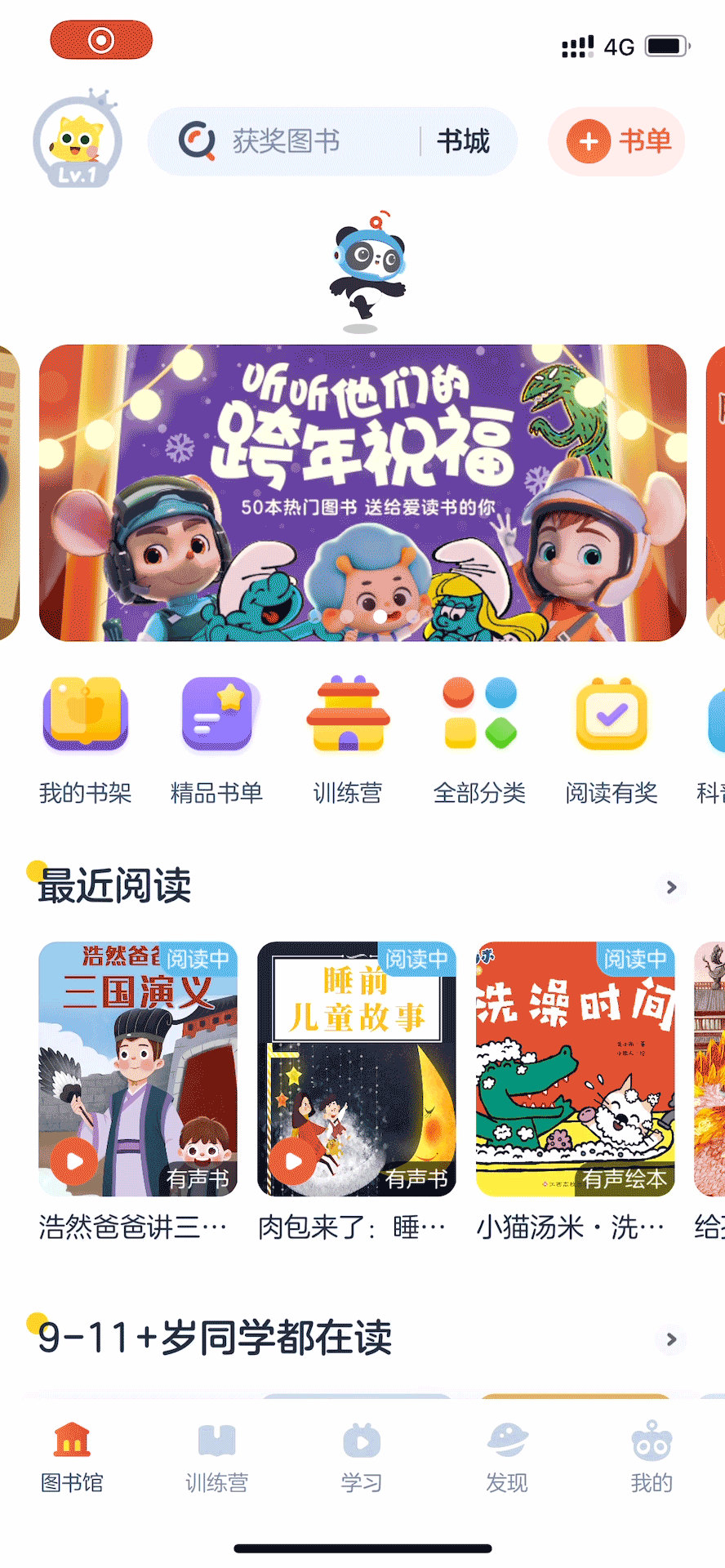Open 小猫汤米·洗澡时间 picture book

coord(576,1070)
